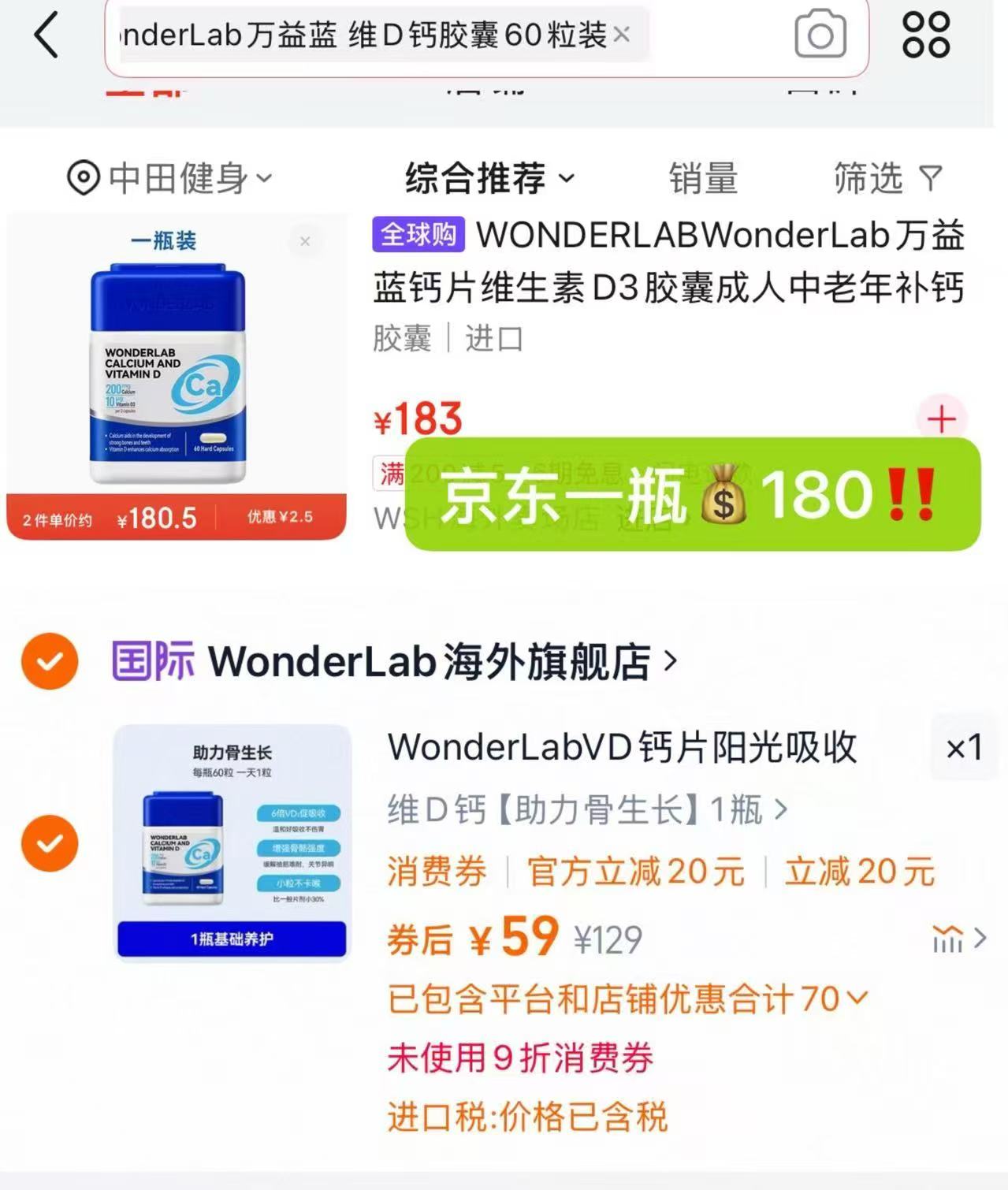Remove the search keyword with its × icon
The image size is (1008, 1190).
(x=622, y=35)
